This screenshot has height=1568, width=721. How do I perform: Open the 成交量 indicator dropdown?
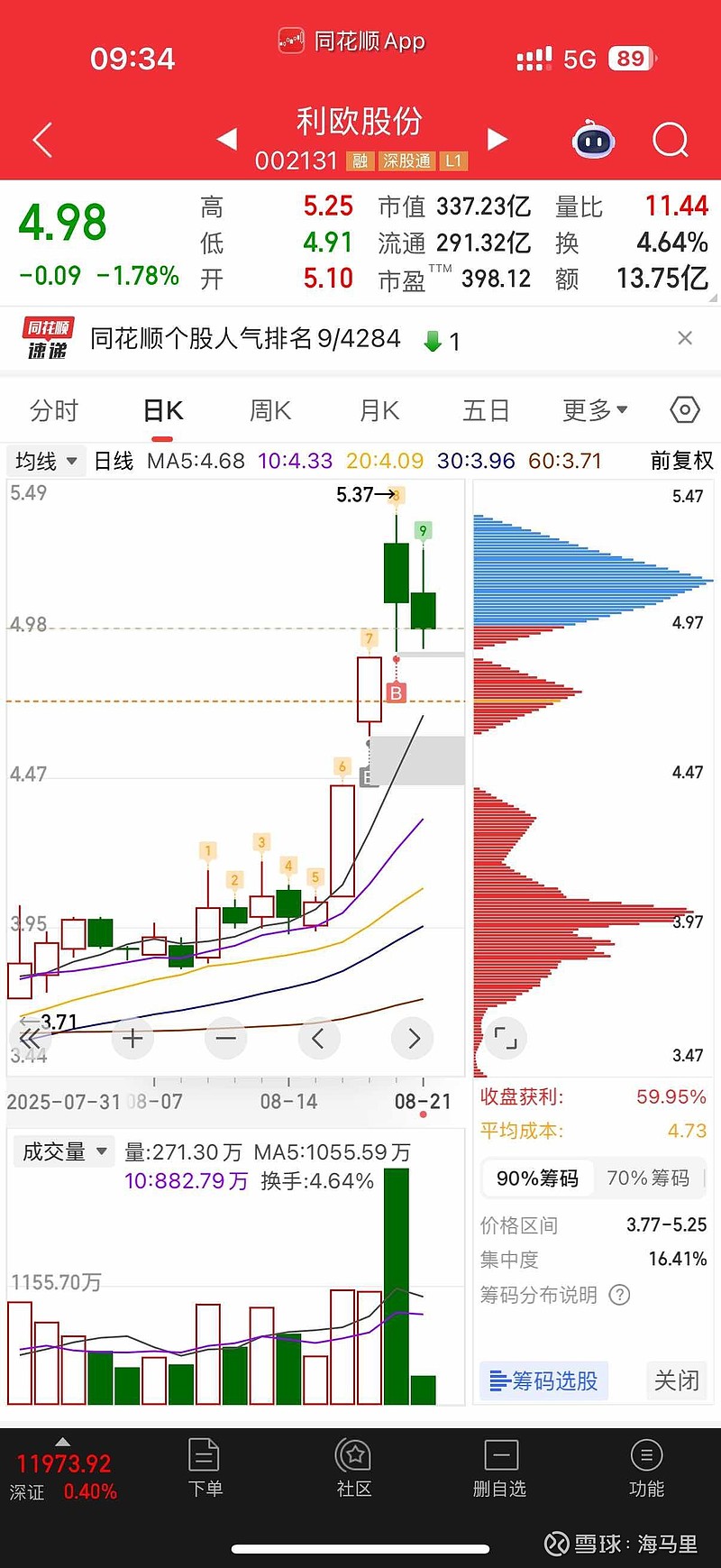click(x=62, y=1151)
